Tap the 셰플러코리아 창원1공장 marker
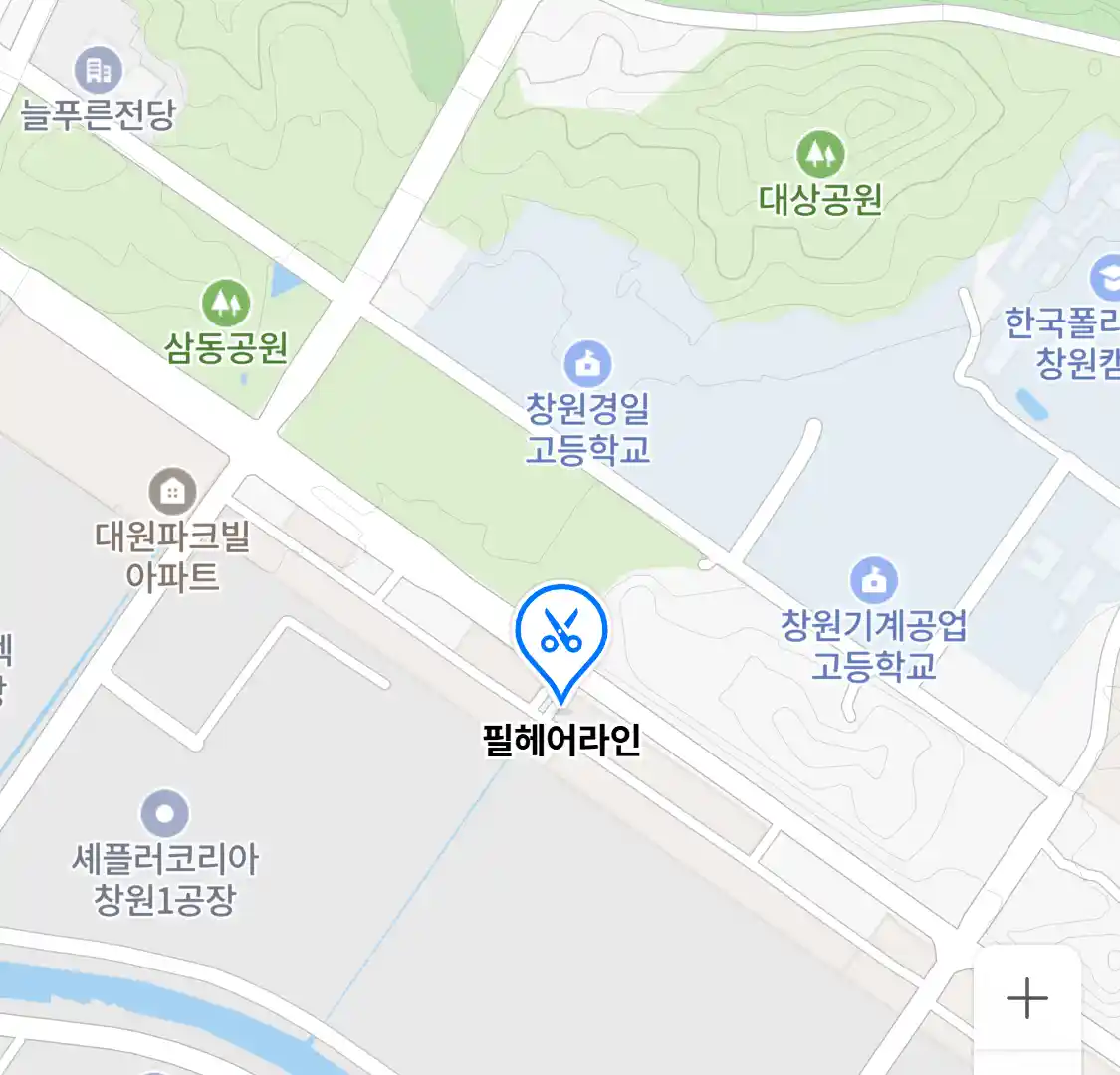The width and height of the screenshot is (1120, 1075). pos(165,813)
